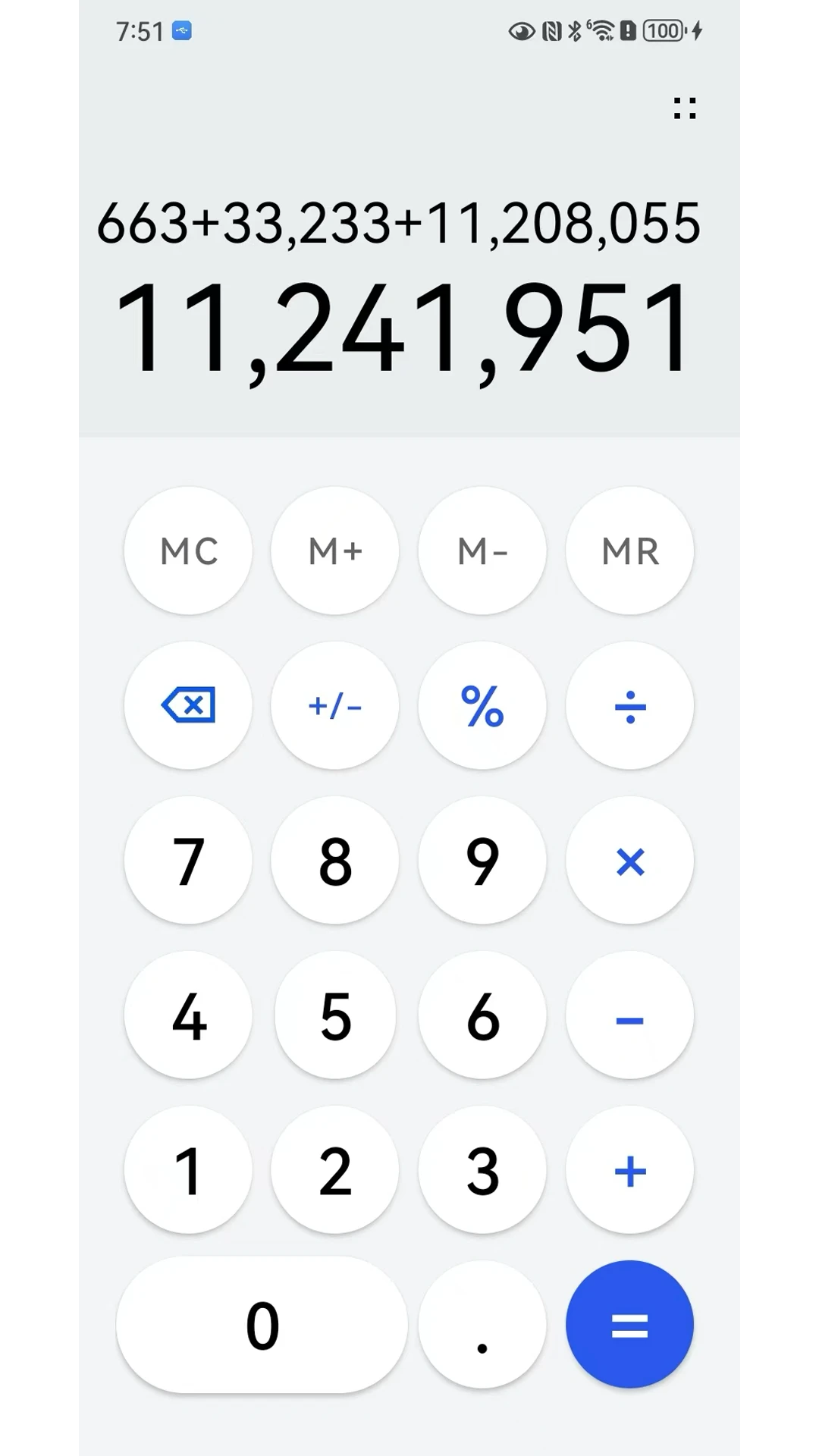Calculate result with equals button
This screenshot has height=1456, width=819.
[629, 1326]
